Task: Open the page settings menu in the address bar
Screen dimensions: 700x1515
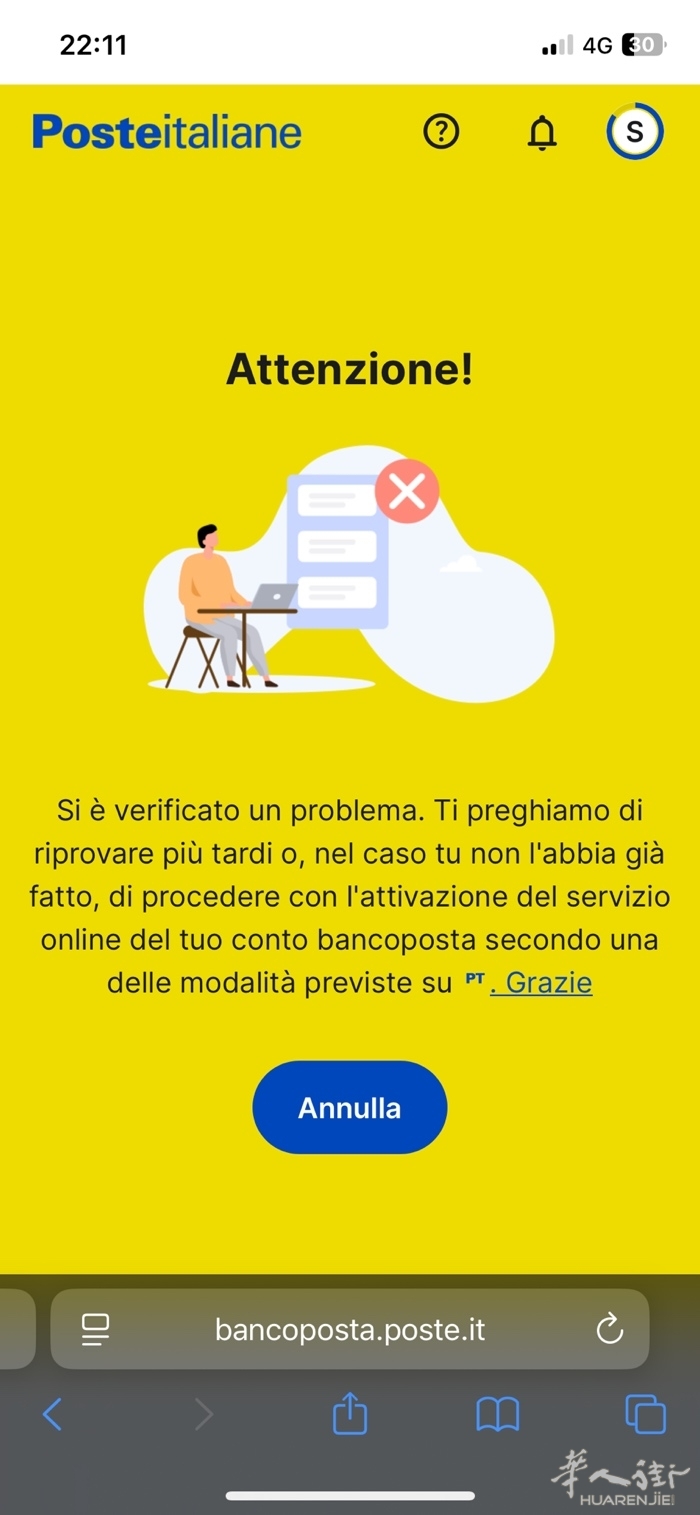Action: pos(96,1329)
